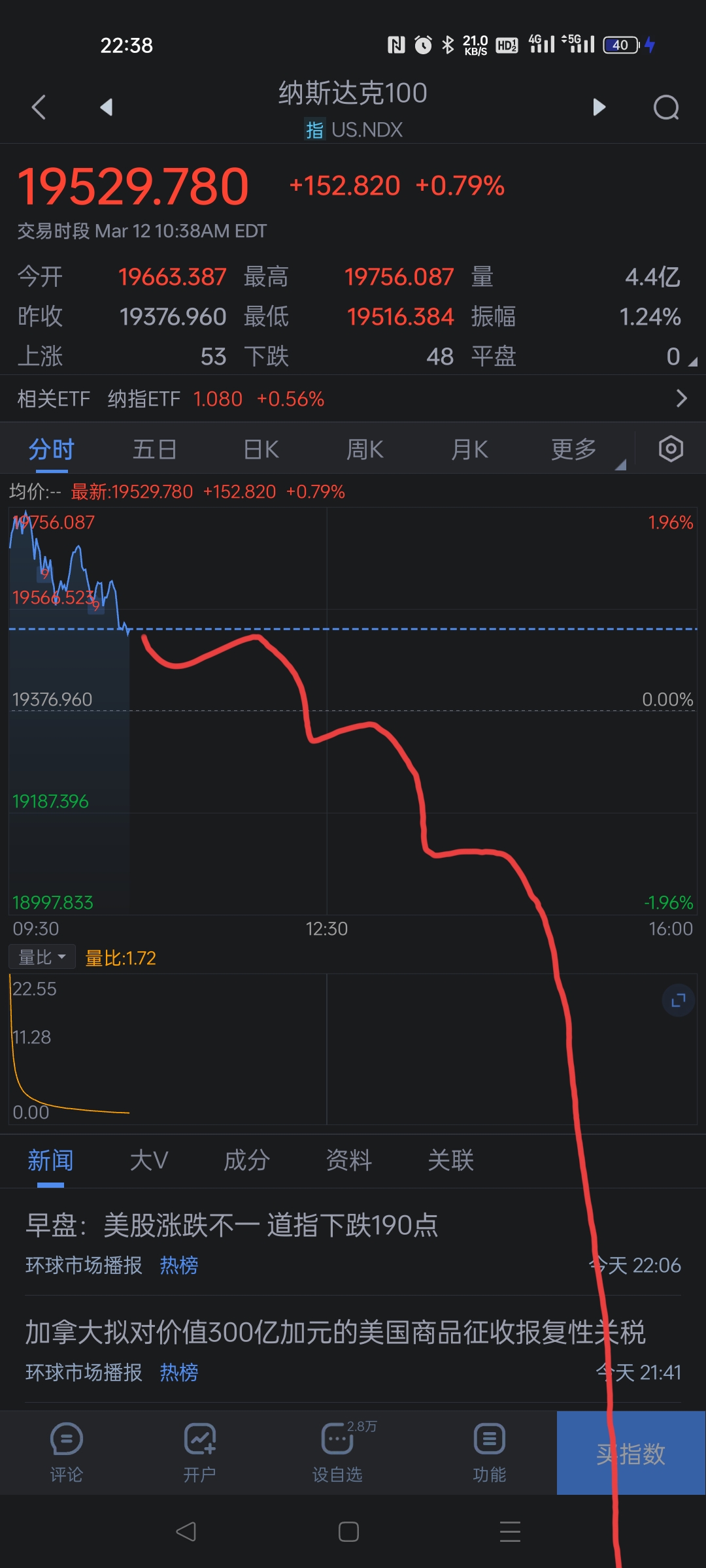Switch to the 周K chart
The height and width of the screenshot is (1568, 706).
(365, 449)
